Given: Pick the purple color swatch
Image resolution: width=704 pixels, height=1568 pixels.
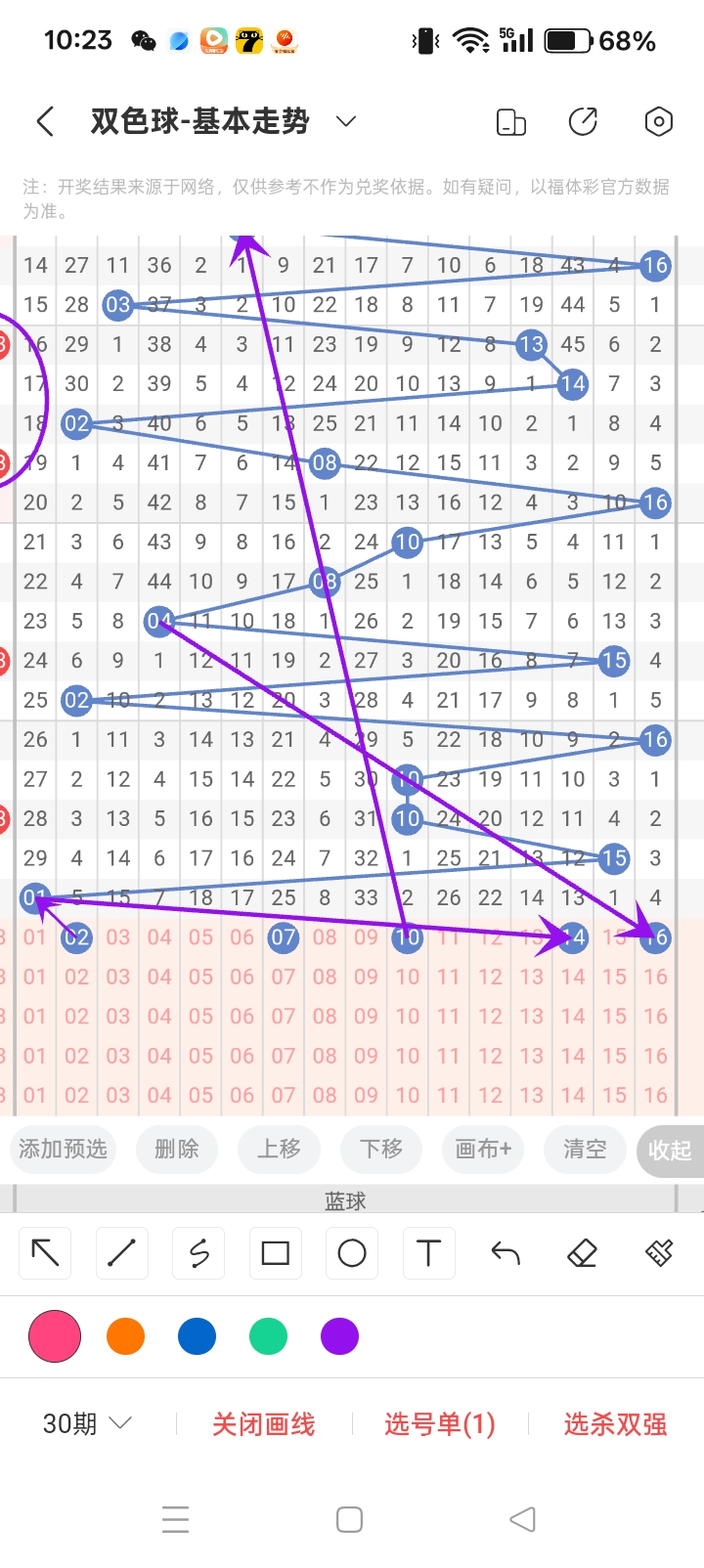Looking at the screenshot, I should coord(339,1336).
